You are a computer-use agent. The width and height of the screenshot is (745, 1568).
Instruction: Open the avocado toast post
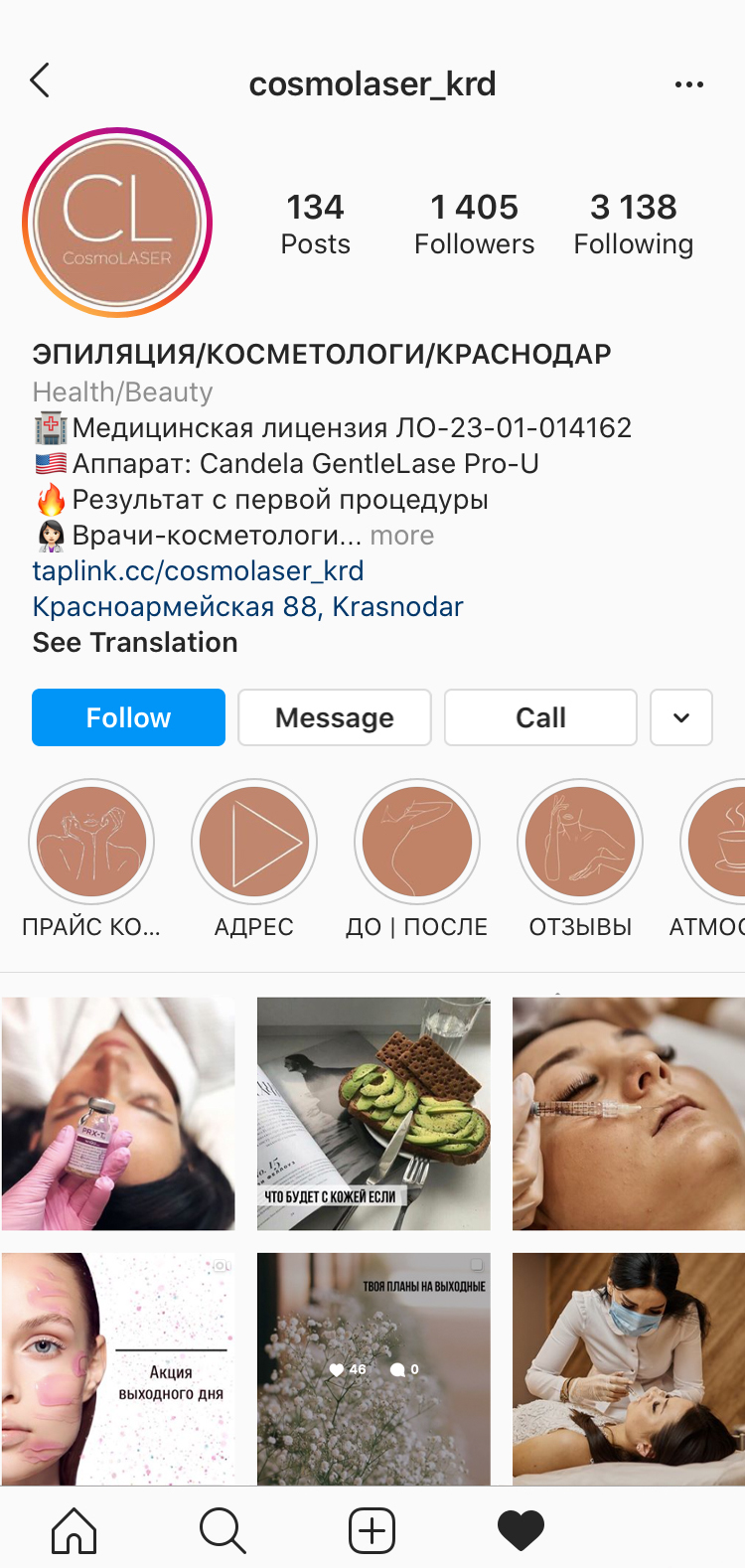[373, 1114]
